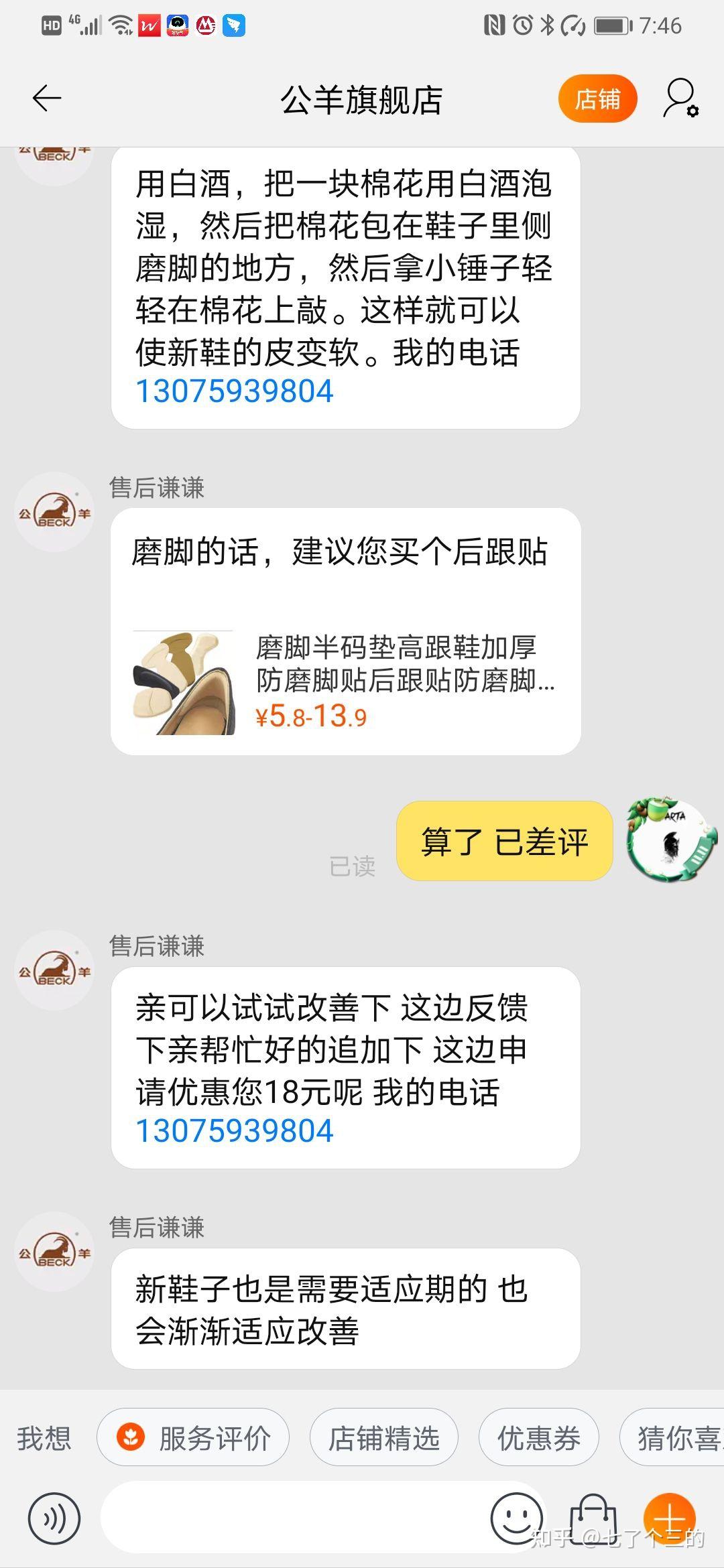The height and width of the screenshot is (1568, 724).
Task: Tap 售后谦谦's avatar above the 亲可以试试 message
Action: [55, 970]
